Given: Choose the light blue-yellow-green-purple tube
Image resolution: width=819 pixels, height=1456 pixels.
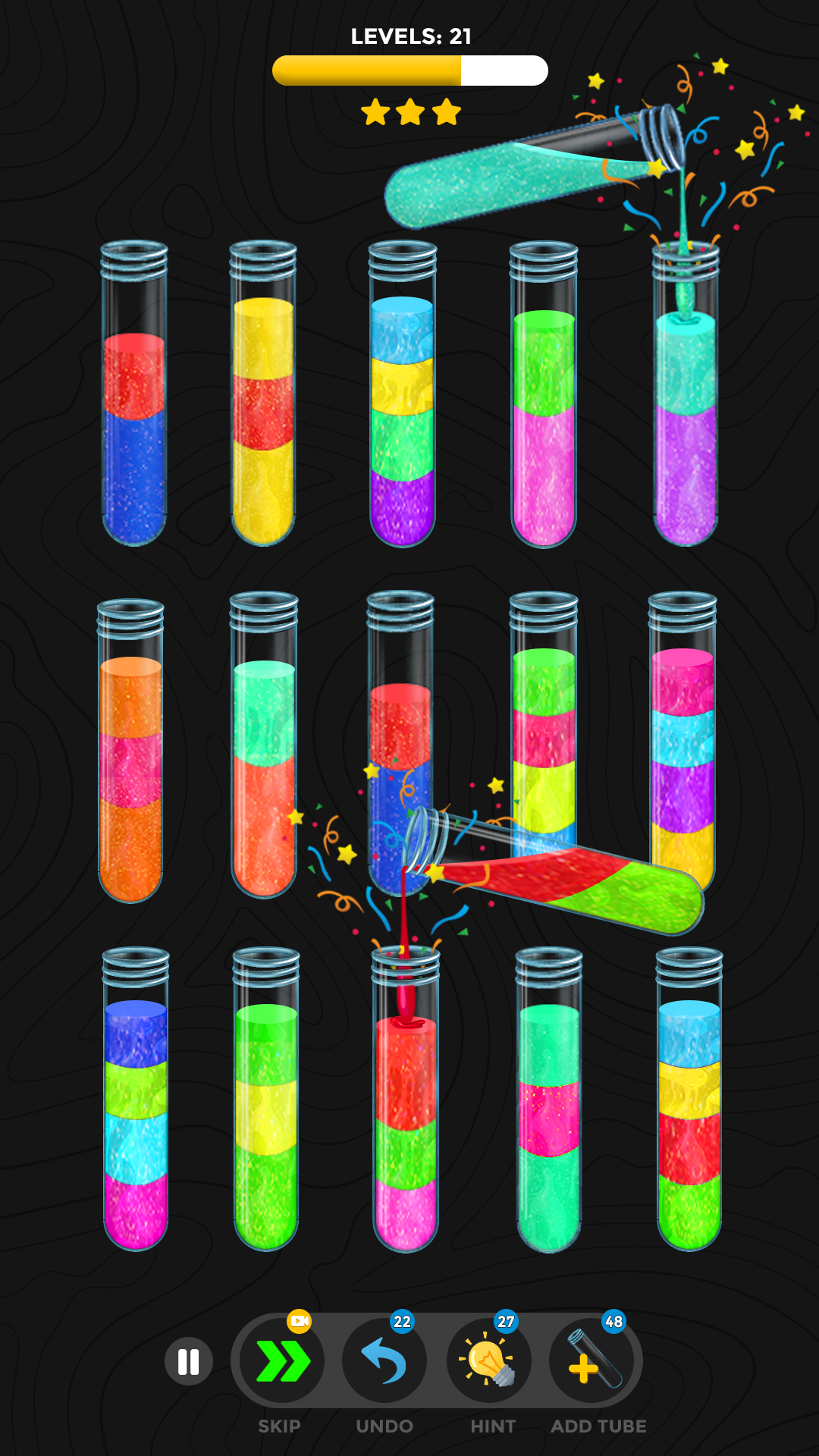Looking at the screenshot, I should tap(403, 409).
